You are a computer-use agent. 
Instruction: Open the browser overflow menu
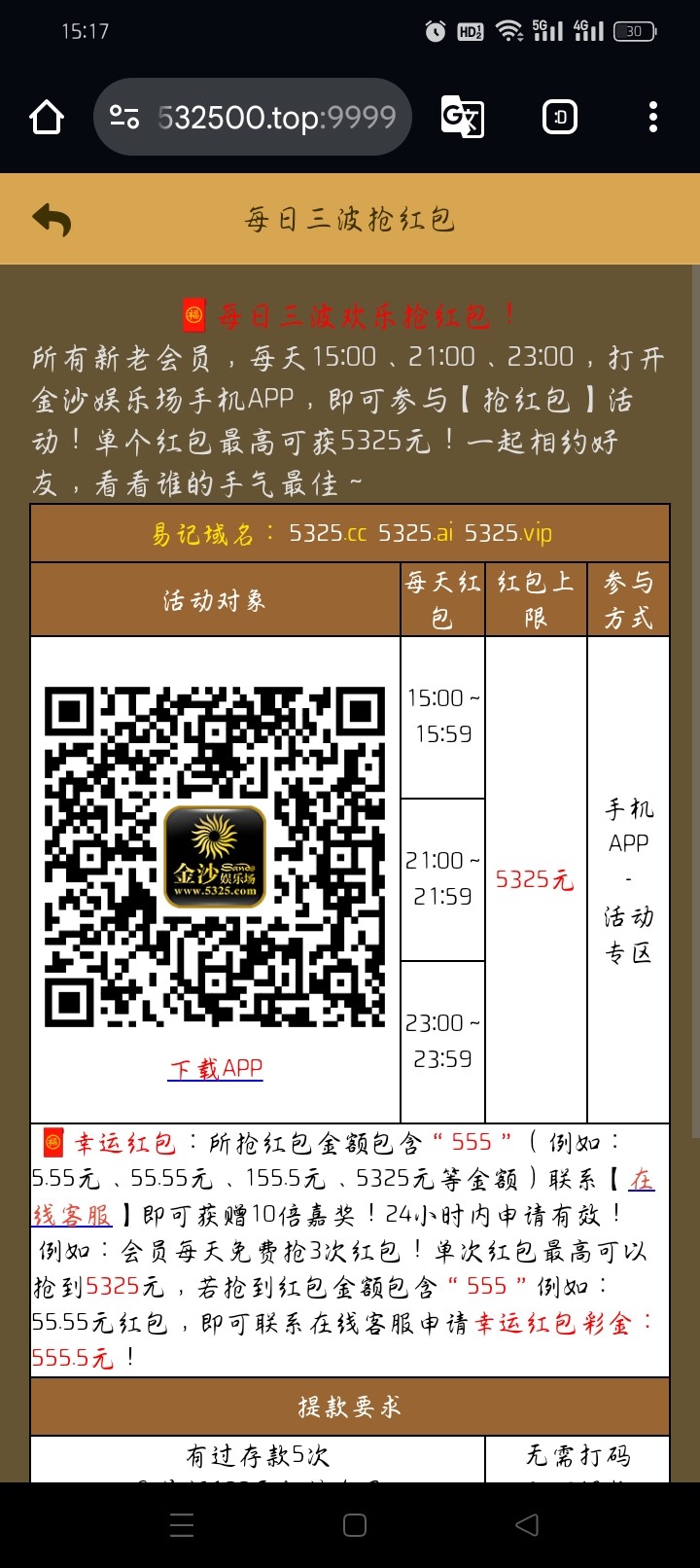[x=652, y=118]
